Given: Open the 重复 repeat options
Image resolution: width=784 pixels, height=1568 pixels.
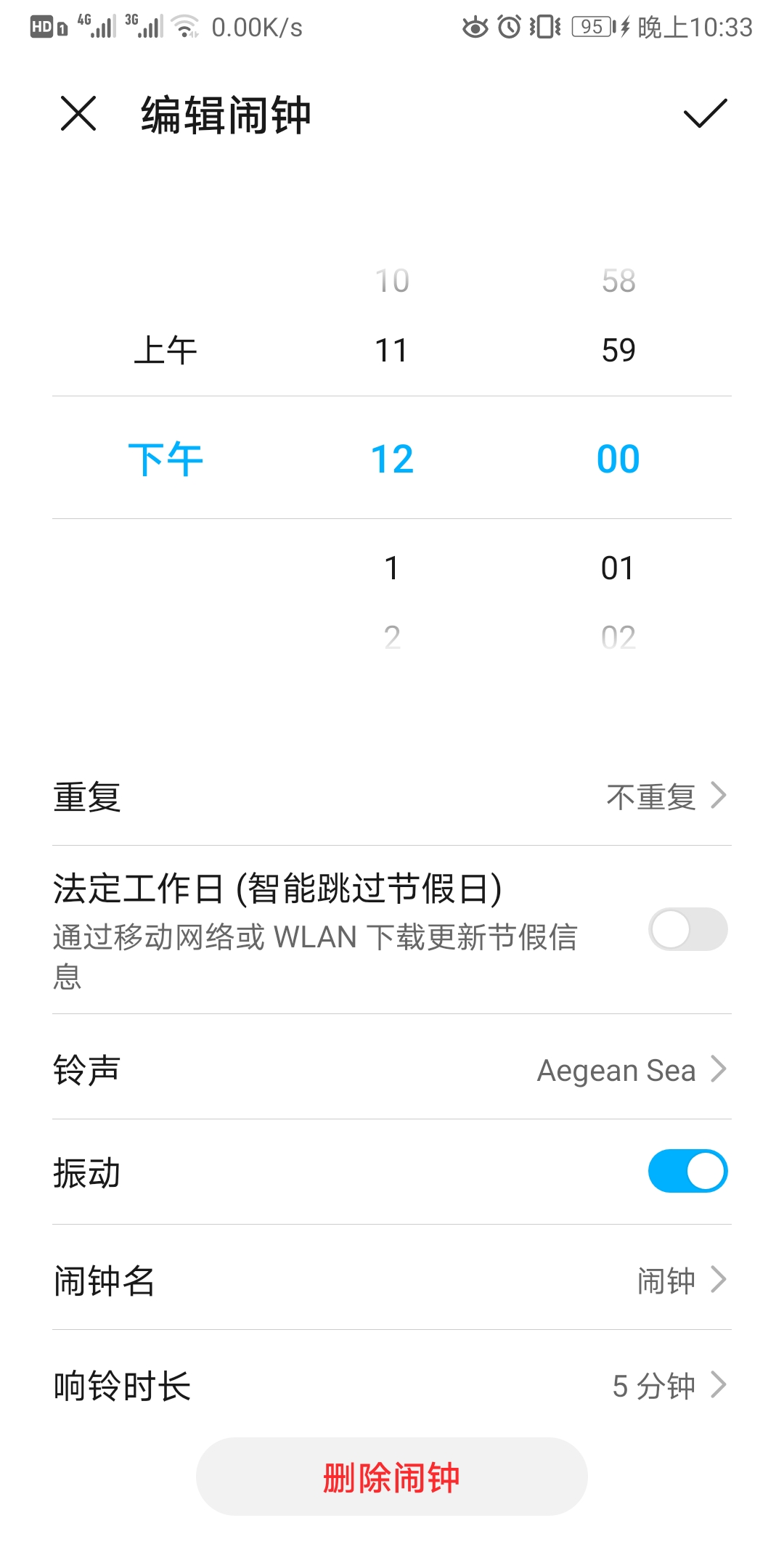Looking at the screenshot, I should pyautogui.click(x=392, y=796).
